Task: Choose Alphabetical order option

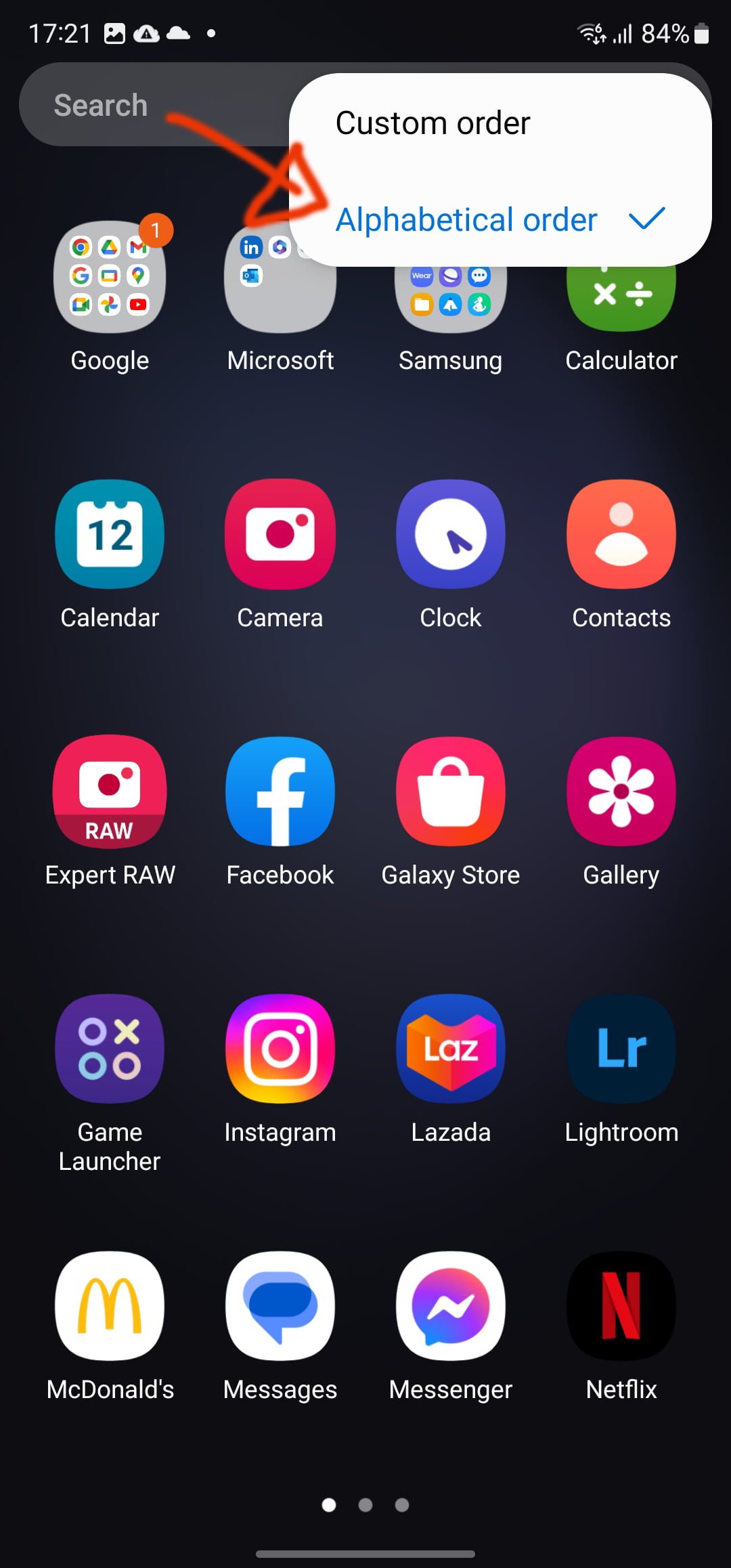Action: (467, 220)
